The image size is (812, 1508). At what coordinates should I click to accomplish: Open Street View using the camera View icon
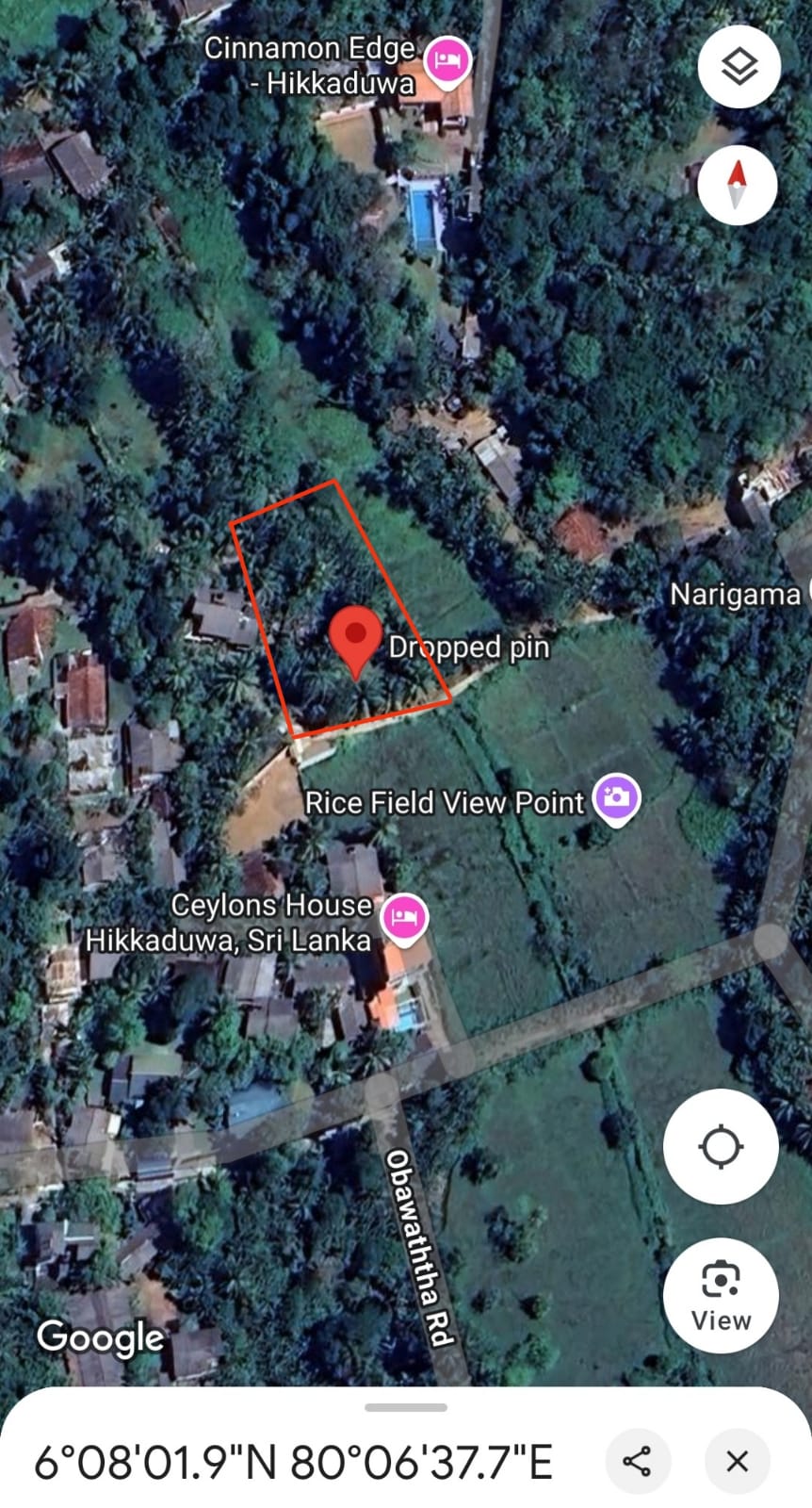pos(721,1277)
